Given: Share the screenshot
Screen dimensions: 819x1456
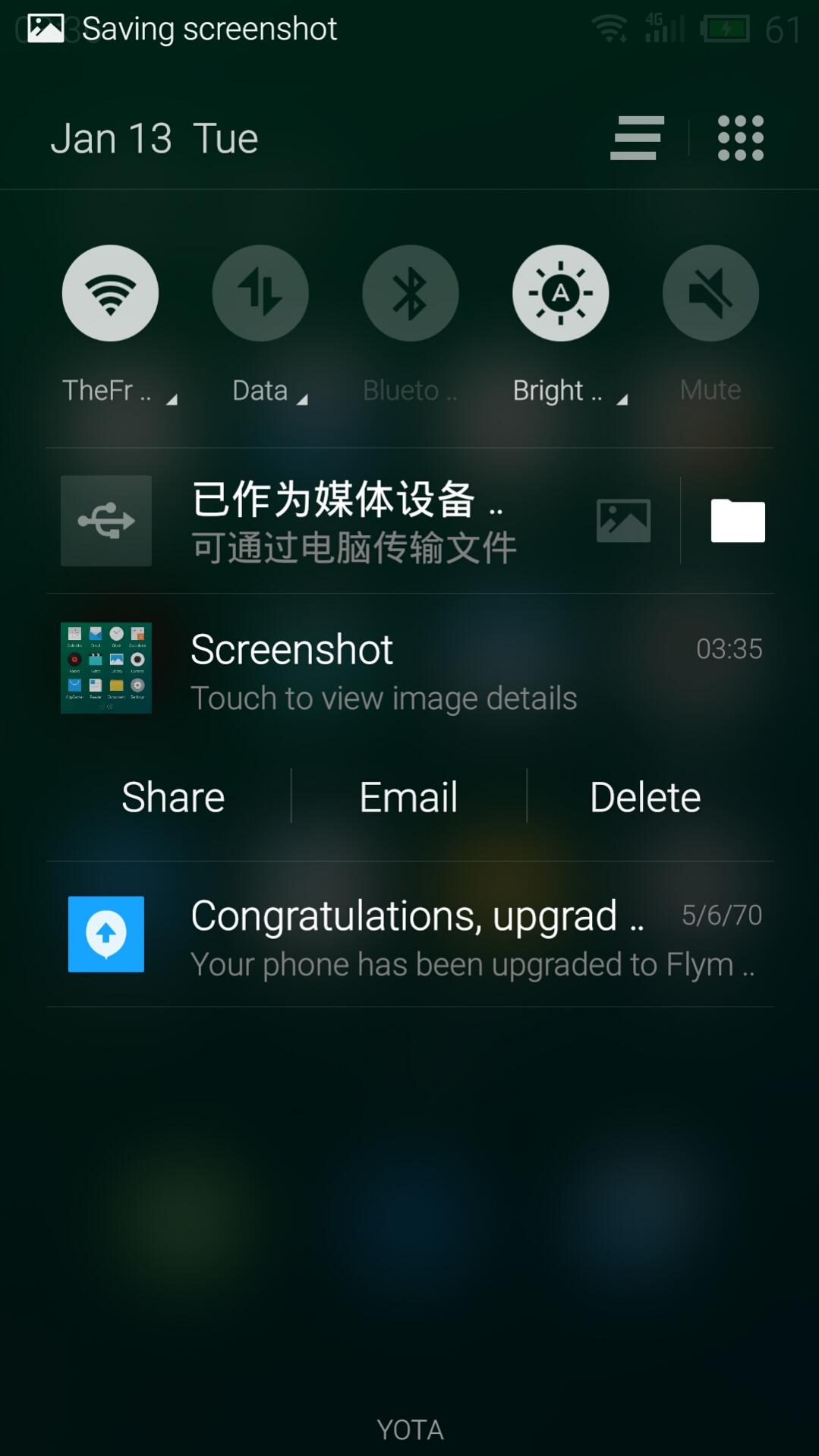Looking at the screenshot, I should point(173,797).
